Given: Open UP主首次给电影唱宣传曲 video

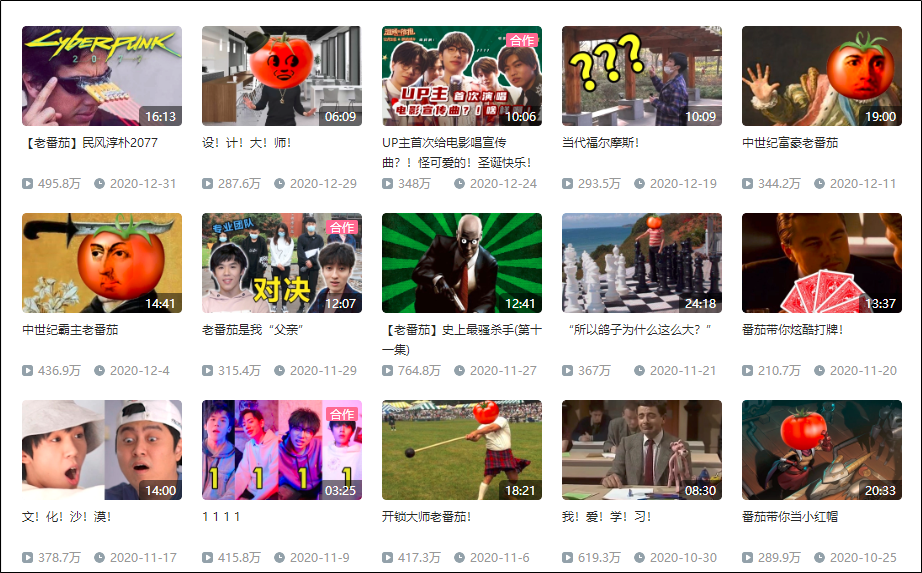Looking at the screenshot, I should point(462,76).
